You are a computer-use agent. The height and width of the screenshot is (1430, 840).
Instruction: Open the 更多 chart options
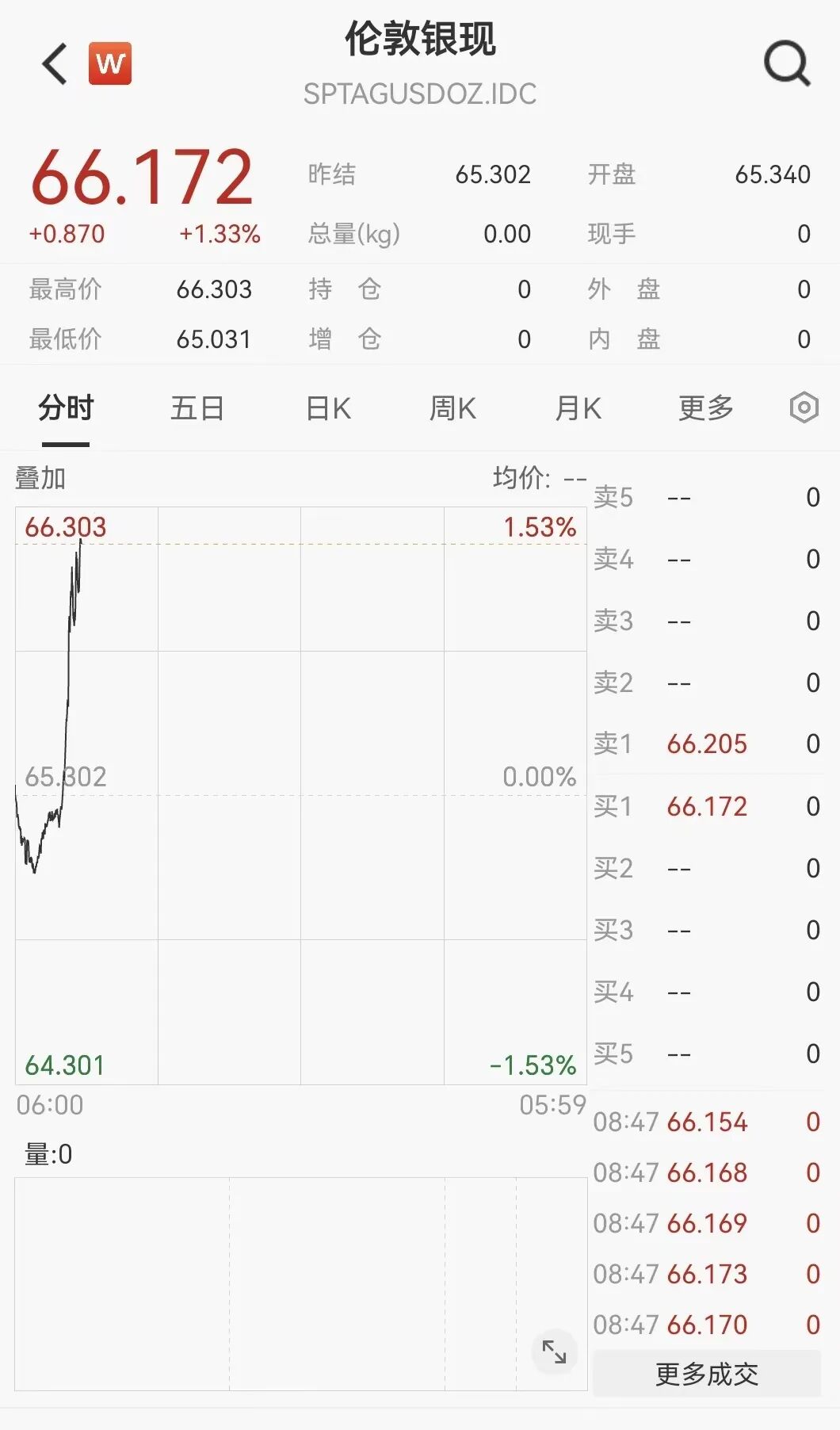point(706,408)
